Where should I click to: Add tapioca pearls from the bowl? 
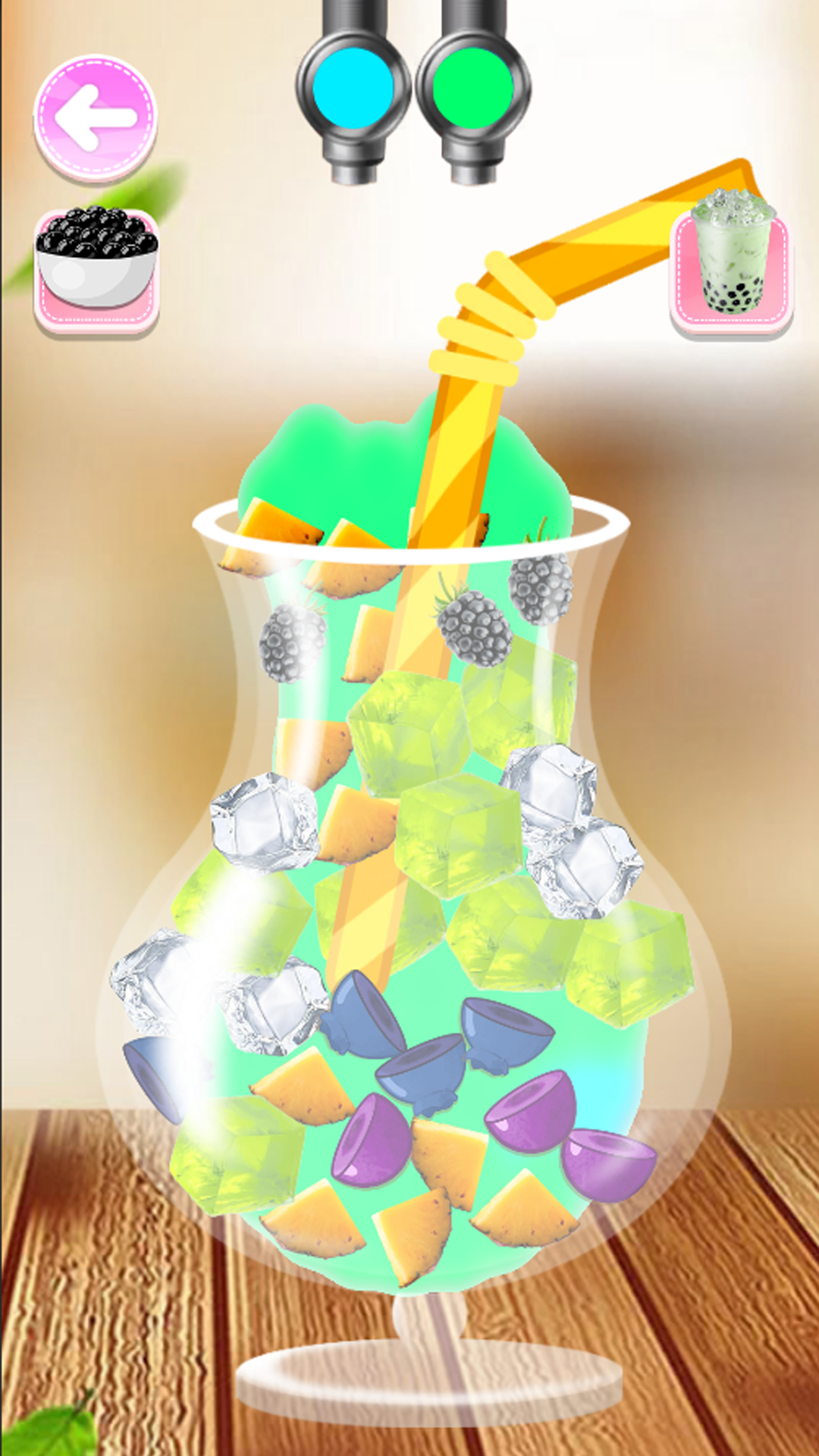(x=96, y=269)
